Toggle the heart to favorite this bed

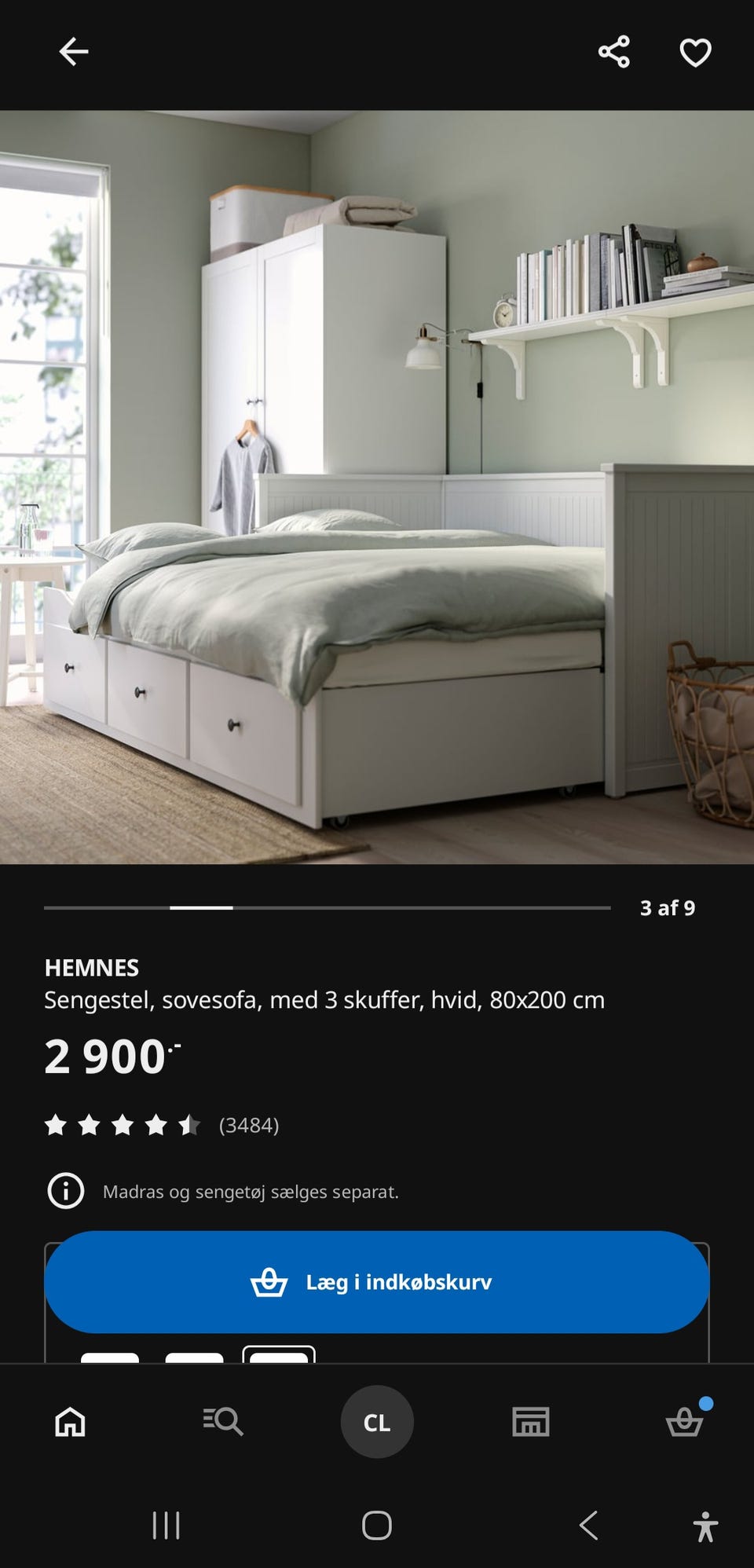pos(696,51)
